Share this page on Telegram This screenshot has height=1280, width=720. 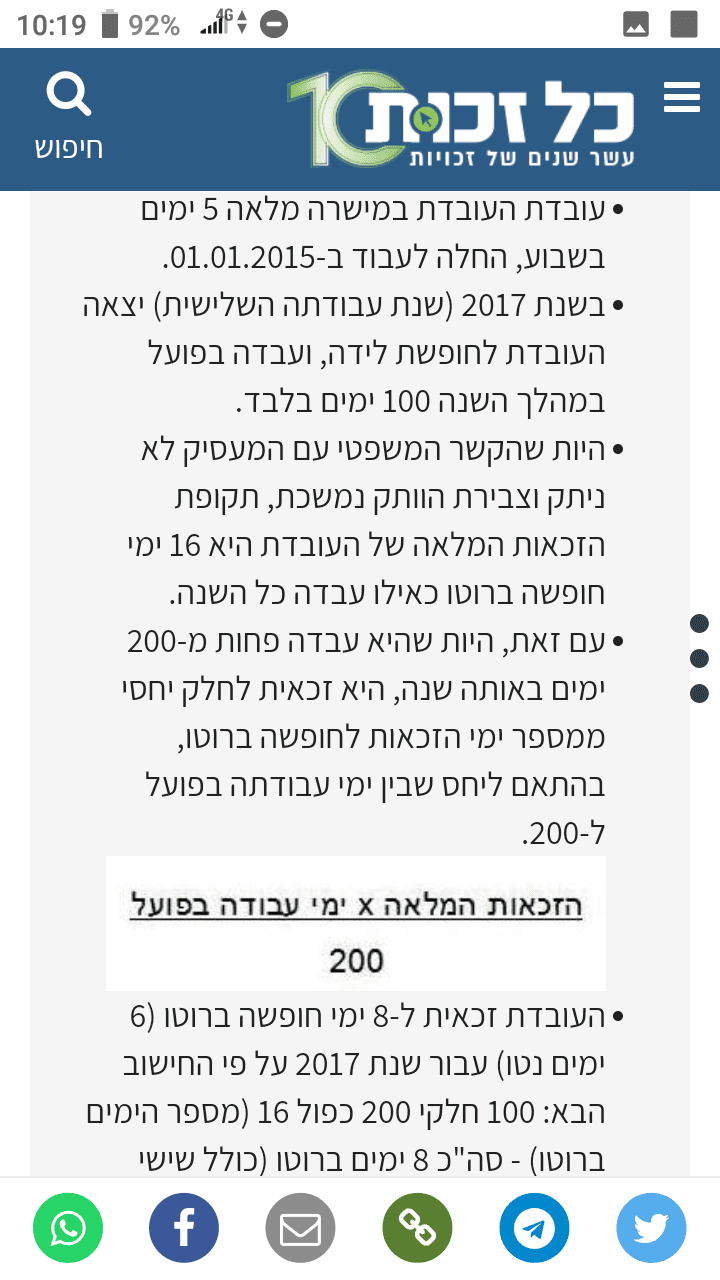(534, 1229)
